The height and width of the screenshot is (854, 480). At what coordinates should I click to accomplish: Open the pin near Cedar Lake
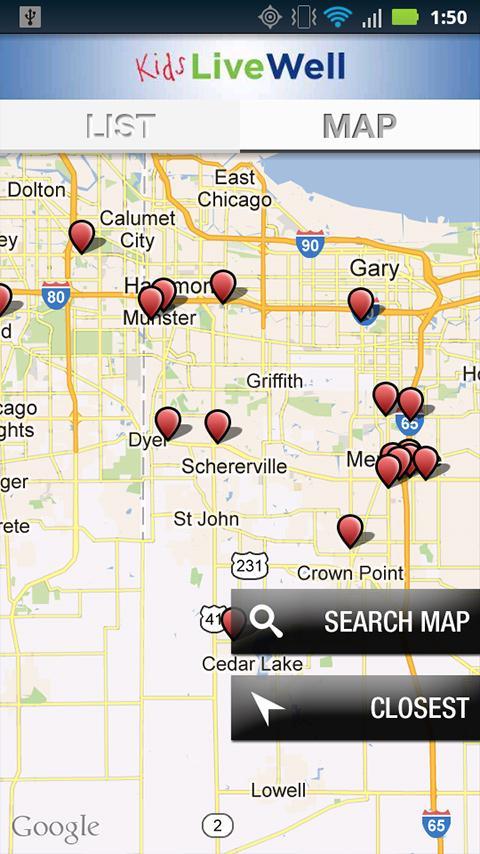[x=234, y=624]
